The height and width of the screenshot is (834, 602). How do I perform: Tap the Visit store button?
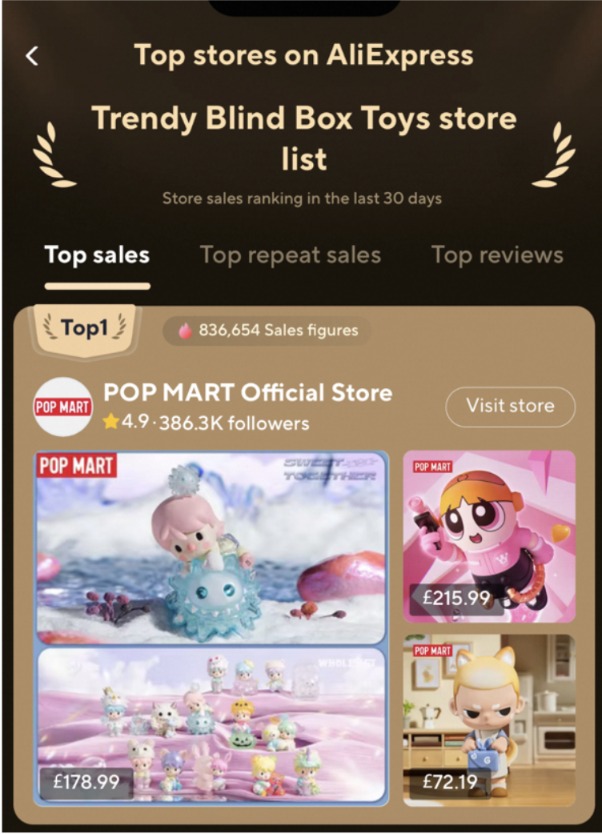(510, 407)
